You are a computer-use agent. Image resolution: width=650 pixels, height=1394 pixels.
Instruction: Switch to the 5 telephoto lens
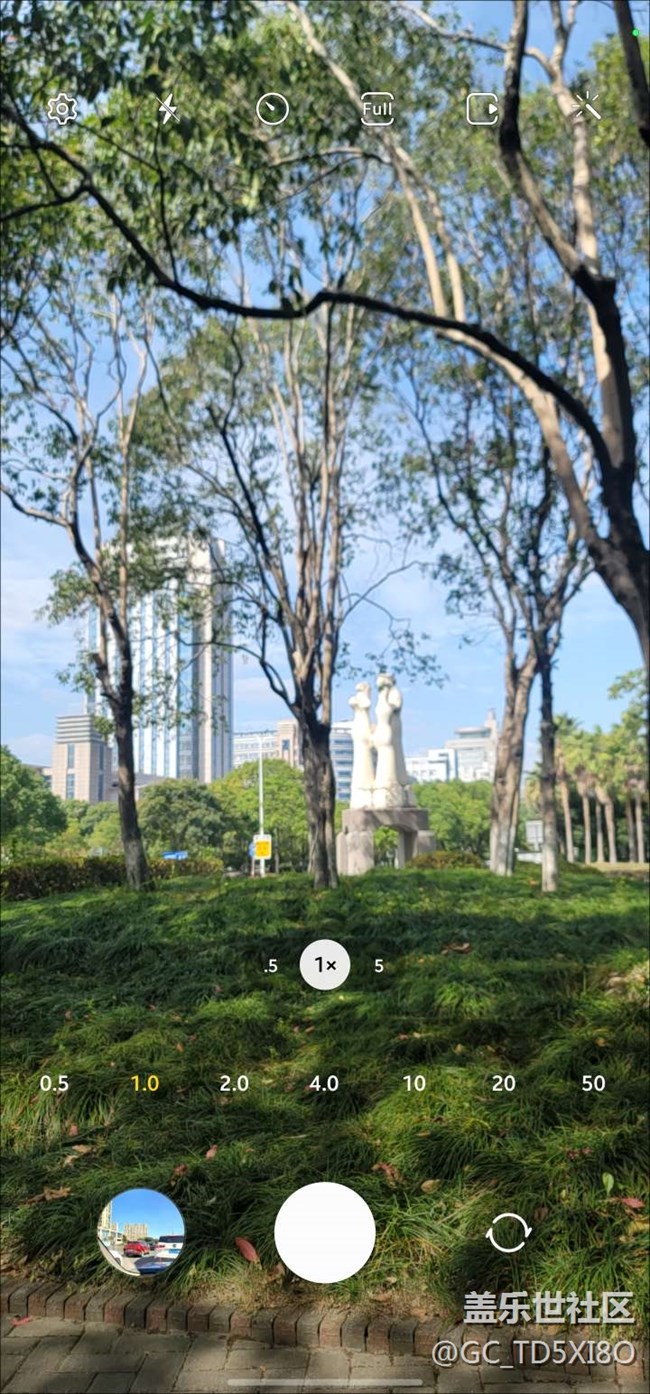(x=379, y=966)
